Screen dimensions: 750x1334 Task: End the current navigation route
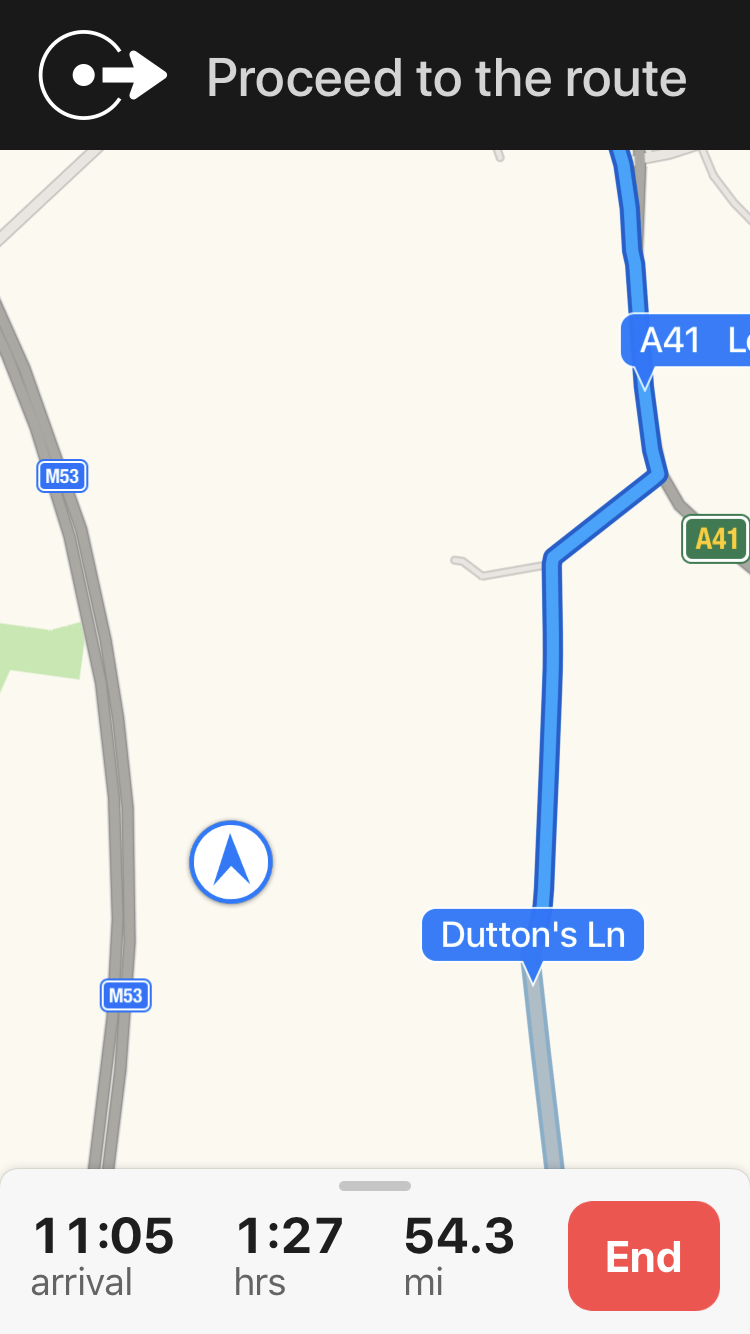643,1256
